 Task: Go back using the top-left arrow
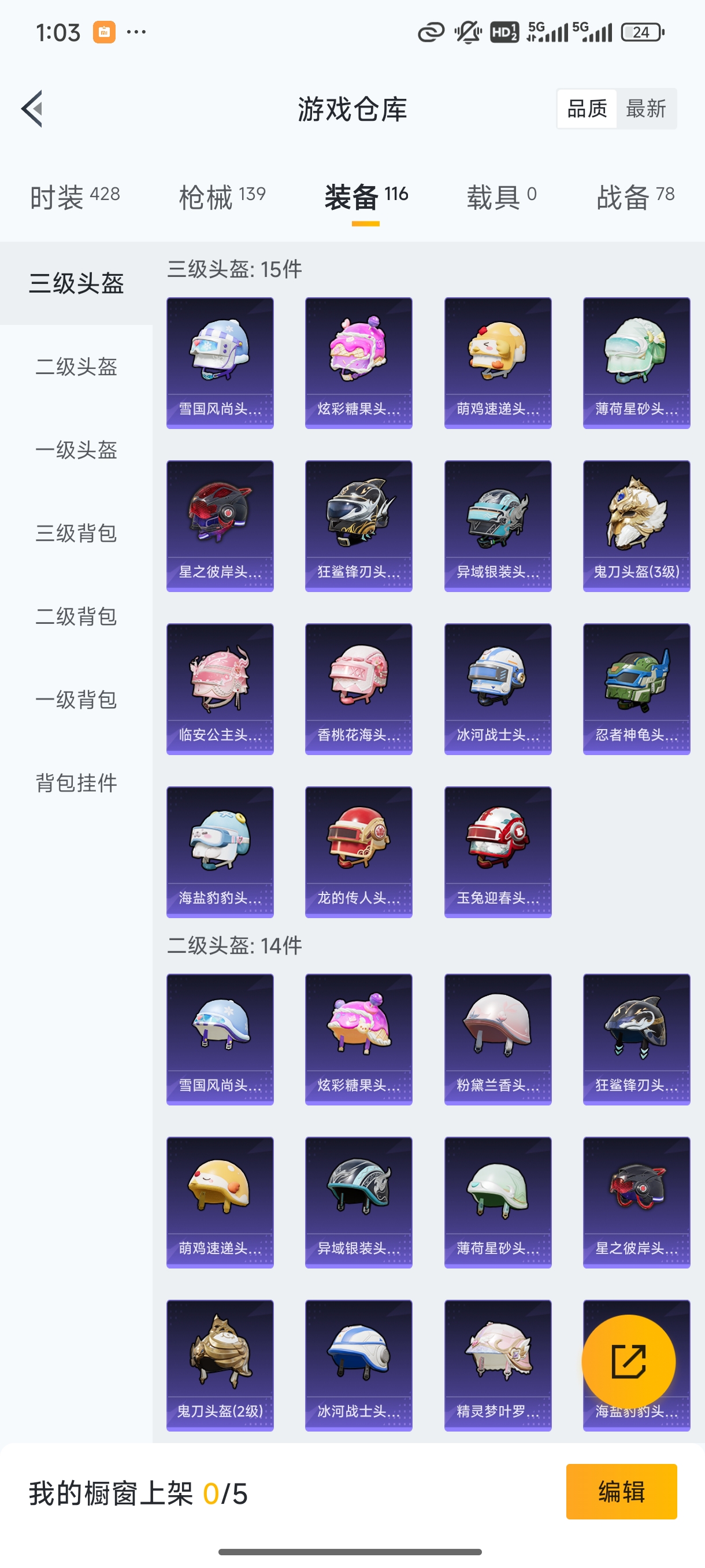32,109
